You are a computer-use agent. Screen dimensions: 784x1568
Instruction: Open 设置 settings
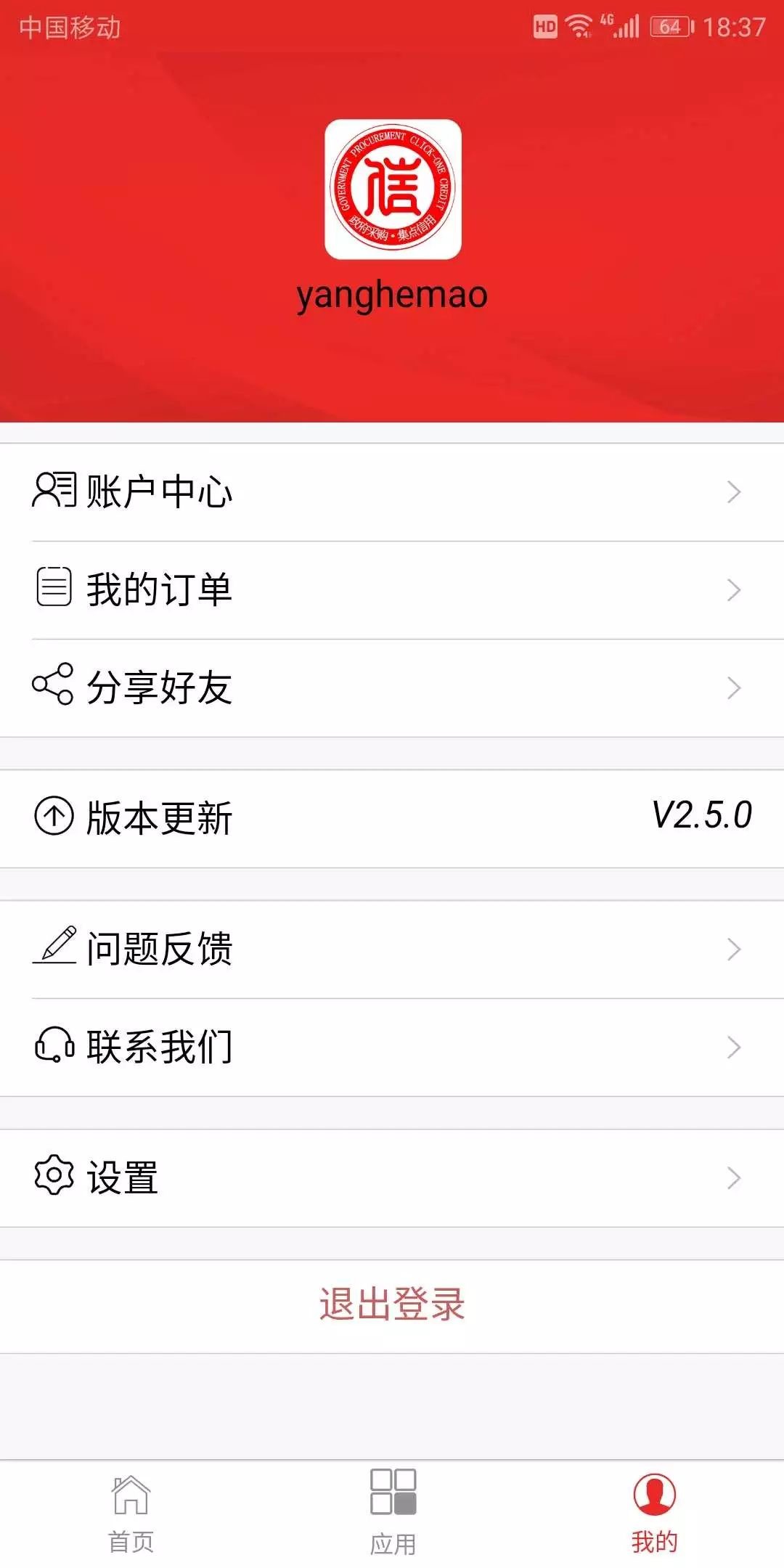tap(392, 1178)
